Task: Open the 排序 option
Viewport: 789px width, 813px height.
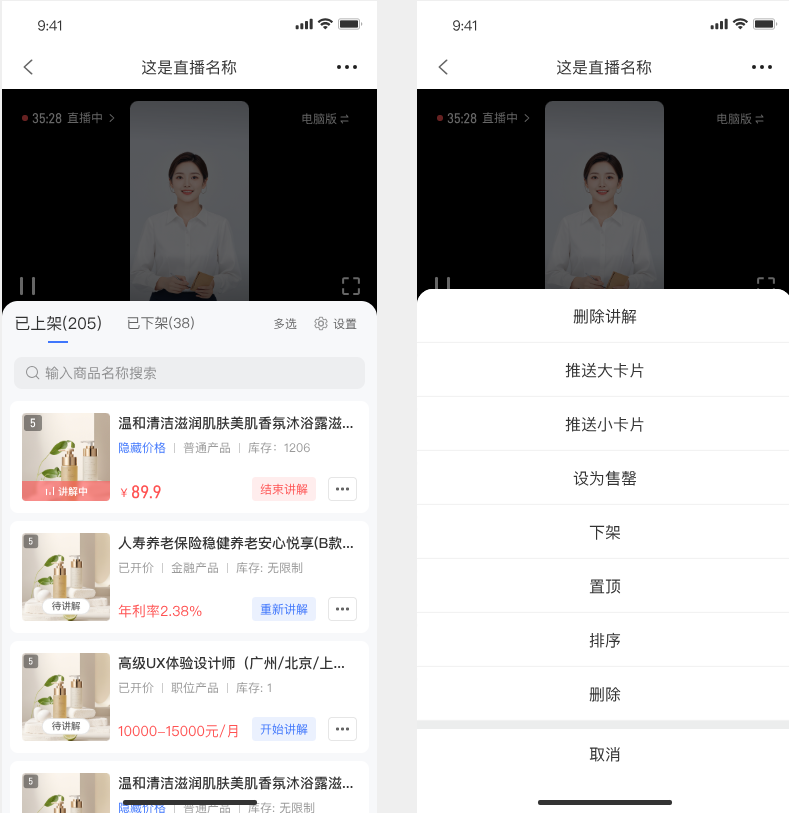Action: [x=604, y=641]
